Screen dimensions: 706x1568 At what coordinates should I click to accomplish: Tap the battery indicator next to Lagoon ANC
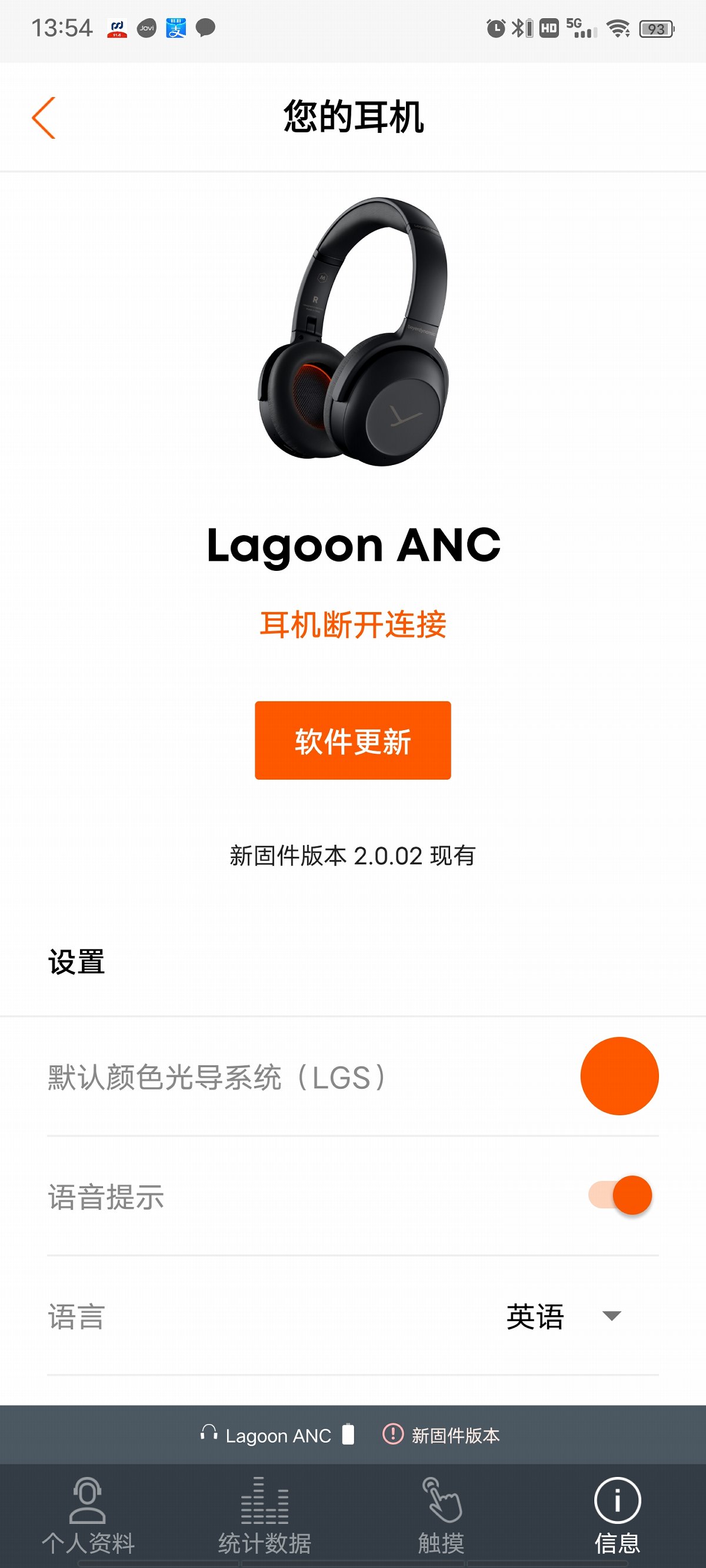pos(347,1435)
